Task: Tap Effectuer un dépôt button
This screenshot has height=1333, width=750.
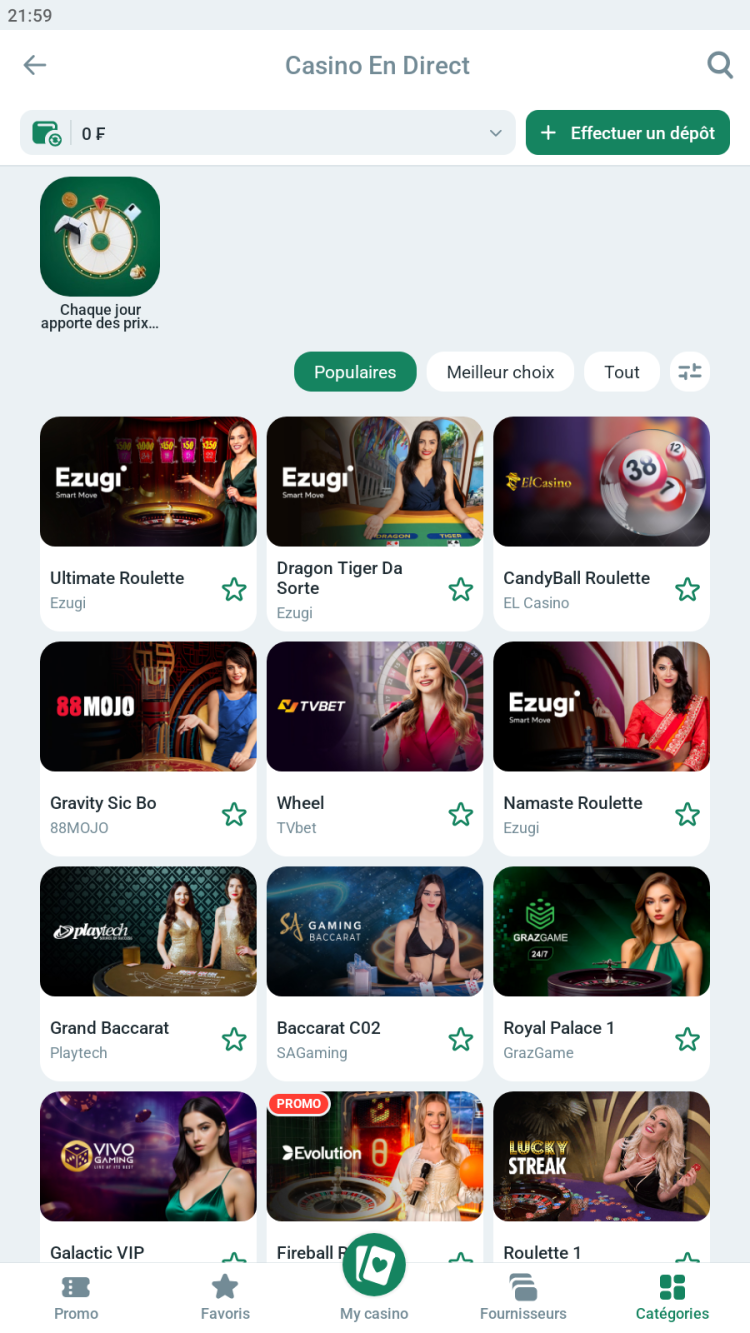Action: [x=628, y=133]
